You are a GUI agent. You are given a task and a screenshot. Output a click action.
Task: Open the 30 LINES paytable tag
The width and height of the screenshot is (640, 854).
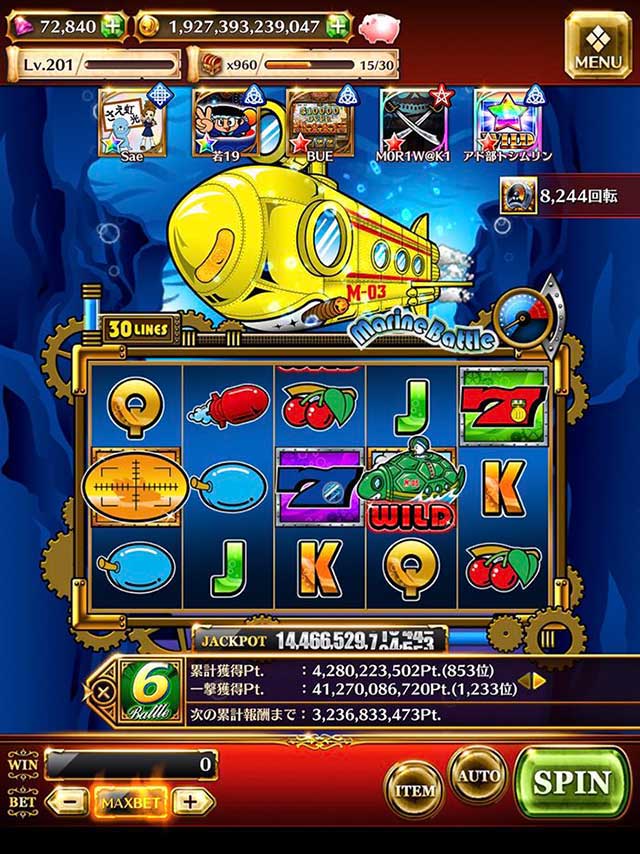[x=140, y=329]
